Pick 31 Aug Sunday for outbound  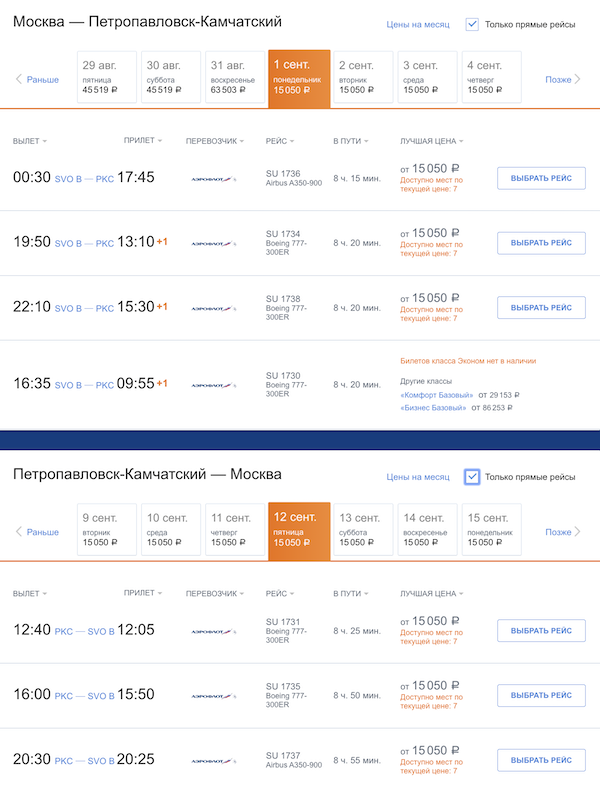(234, 77)
